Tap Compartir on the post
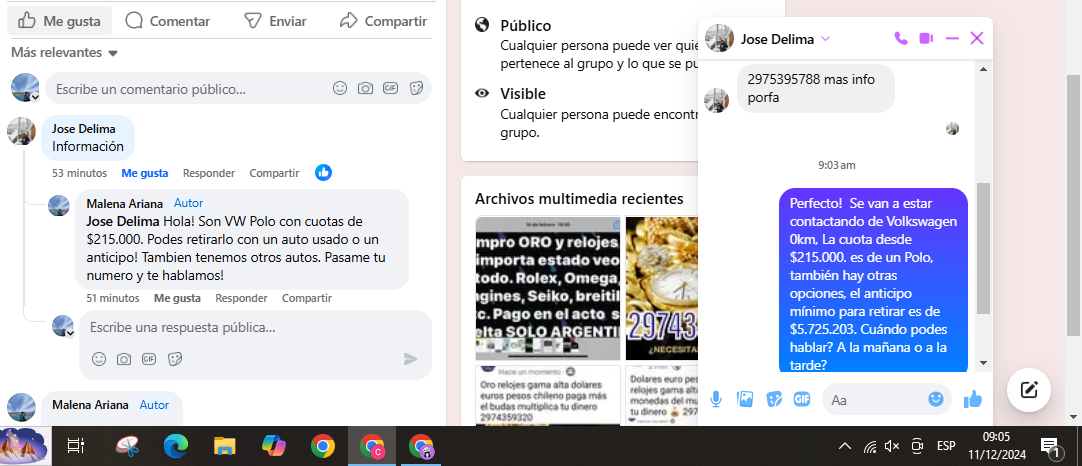 [x=383, y=20]
